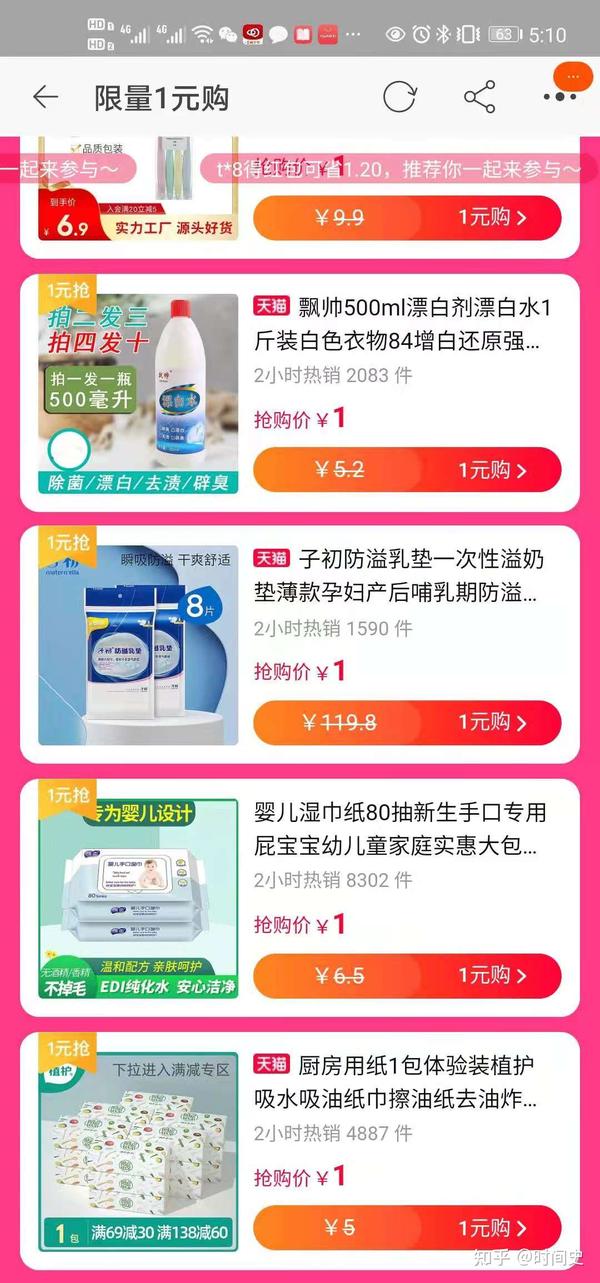Tap 1元购 button on the ¥9.9 item
The width and height of the screenshot is (600, 1283).
coord(493,218)
